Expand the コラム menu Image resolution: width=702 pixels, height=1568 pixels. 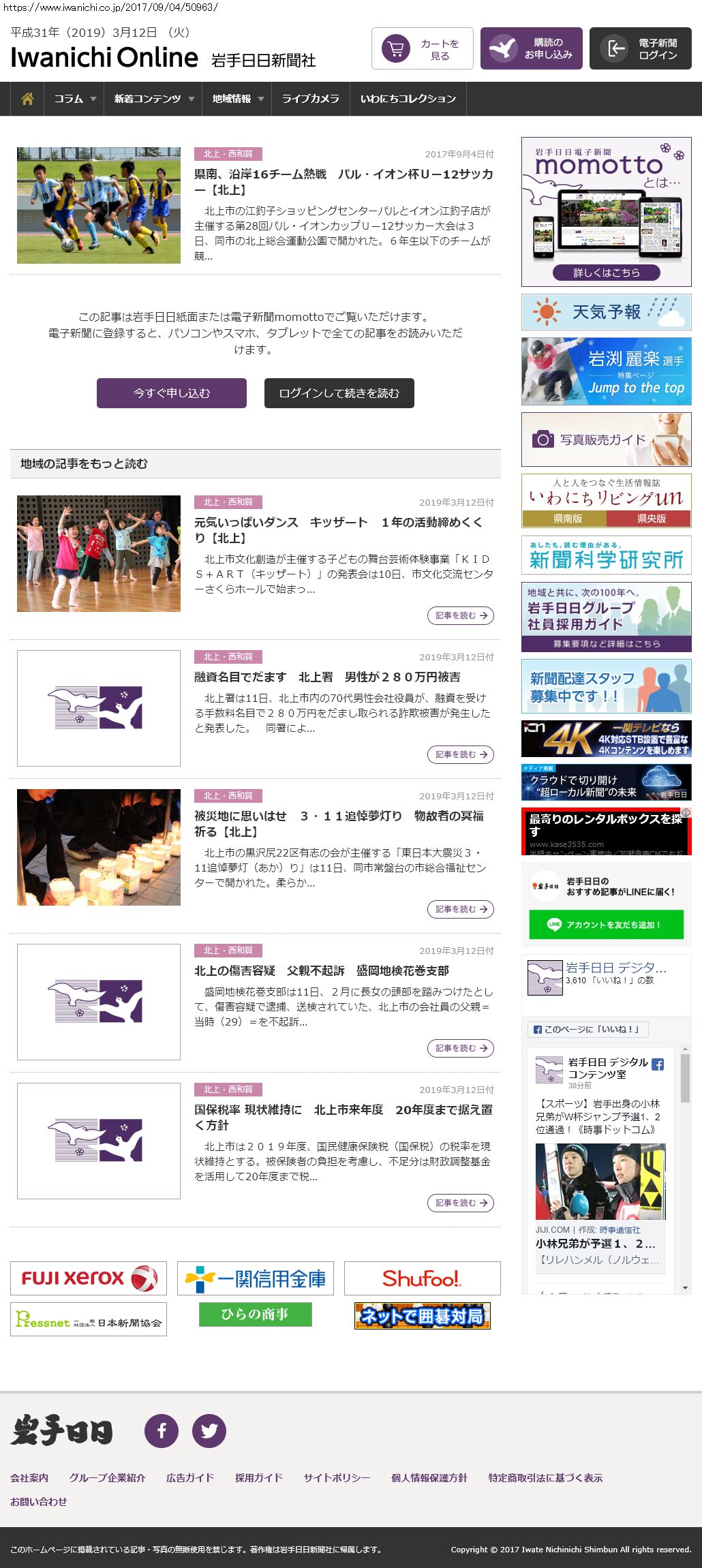click(74, 99)
